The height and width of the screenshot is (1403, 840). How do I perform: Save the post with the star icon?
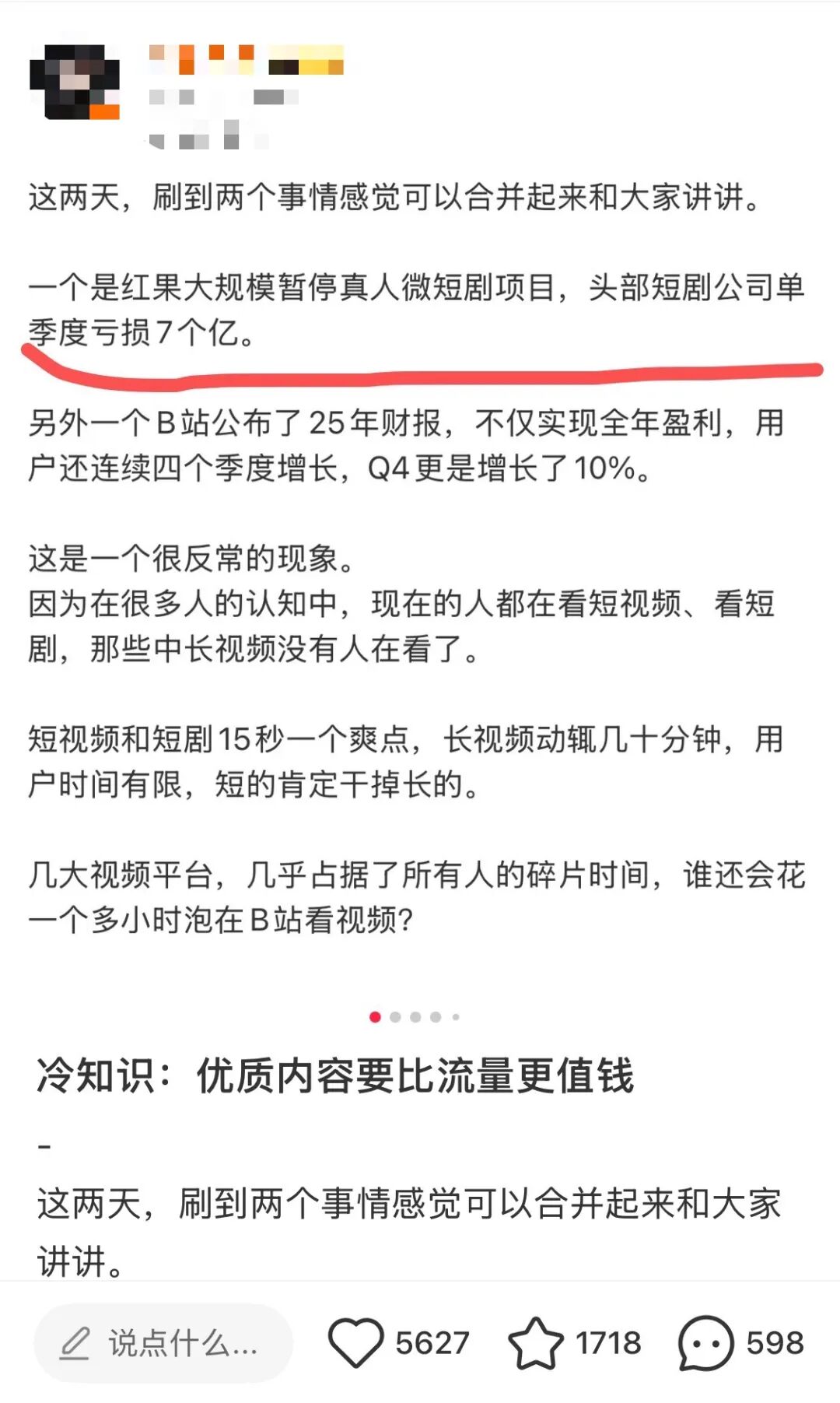pos(535,1343)
